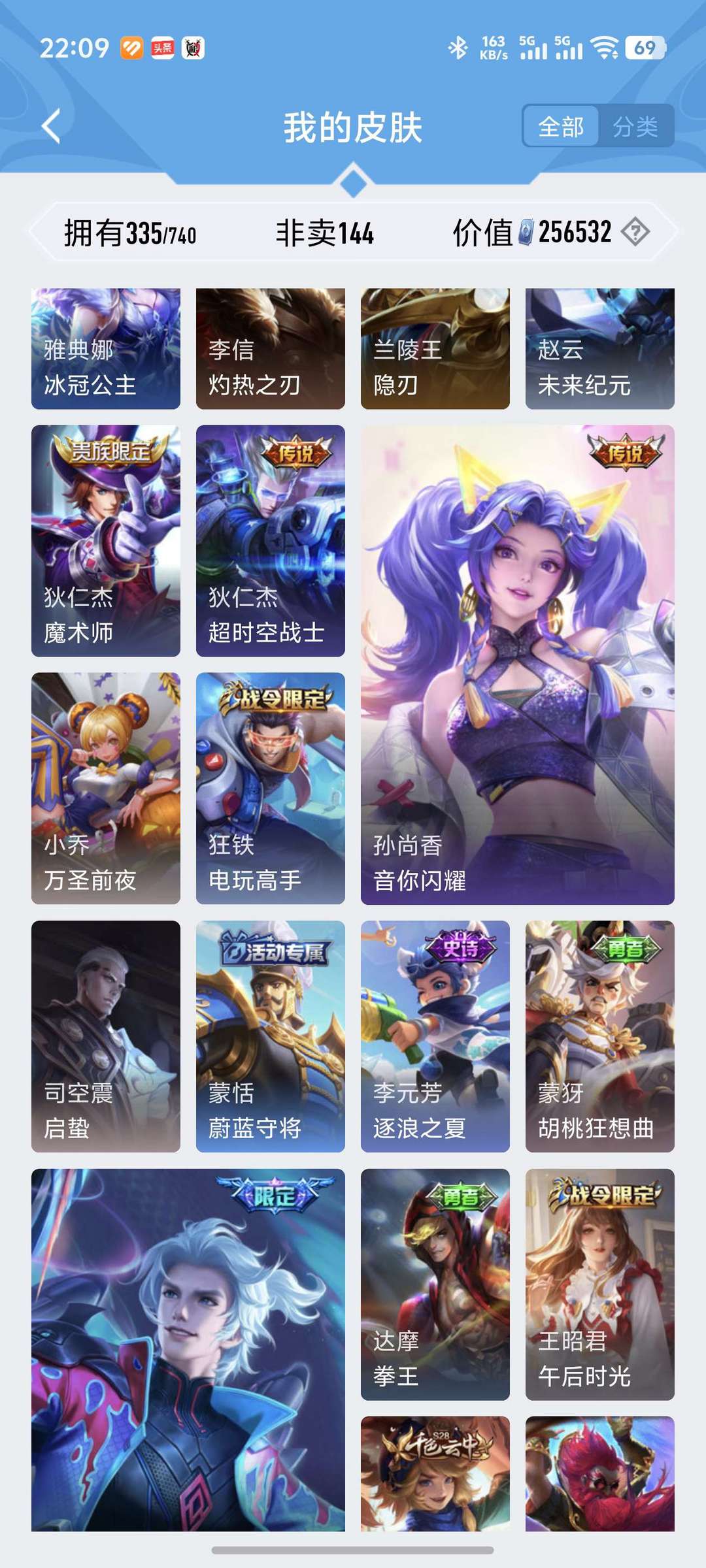Open the 价值 help question icon
The image size is (706, 1568).
(x=635, y=232)
